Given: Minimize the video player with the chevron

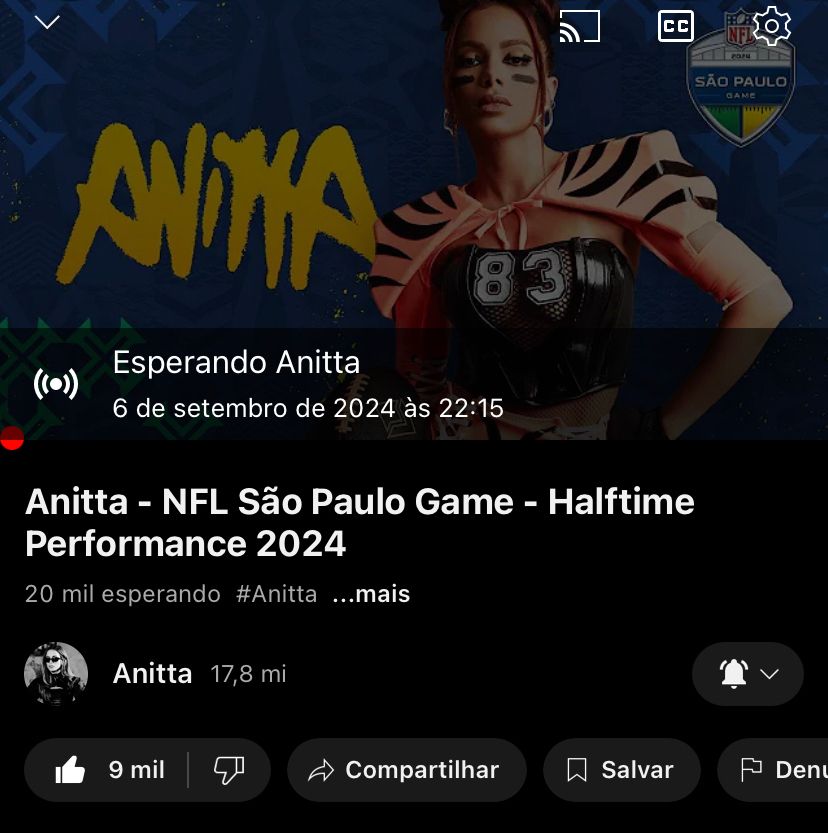Looking at the screenshot, I should tap(47, 23).
